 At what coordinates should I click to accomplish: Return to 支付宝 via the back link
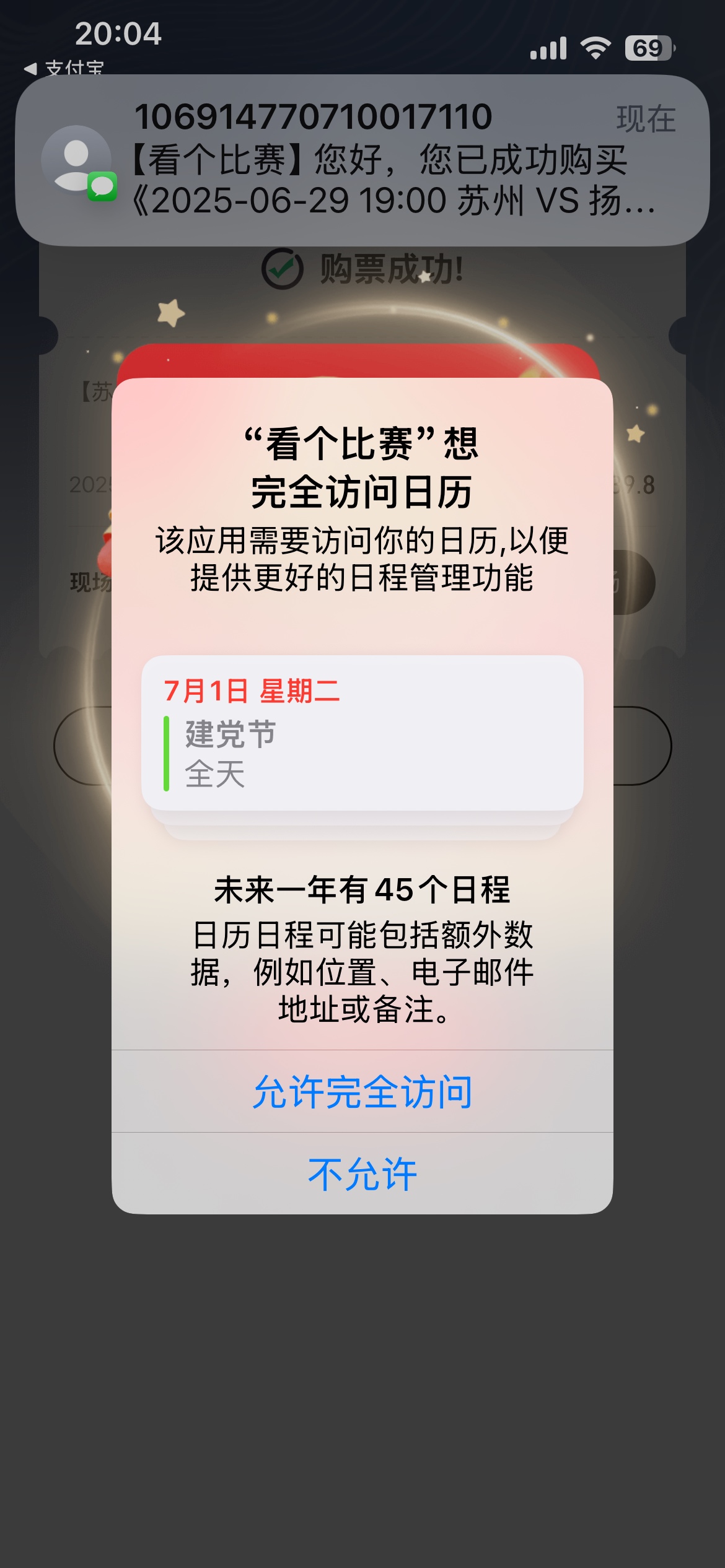pyautogui.click(x=64, y=67)
